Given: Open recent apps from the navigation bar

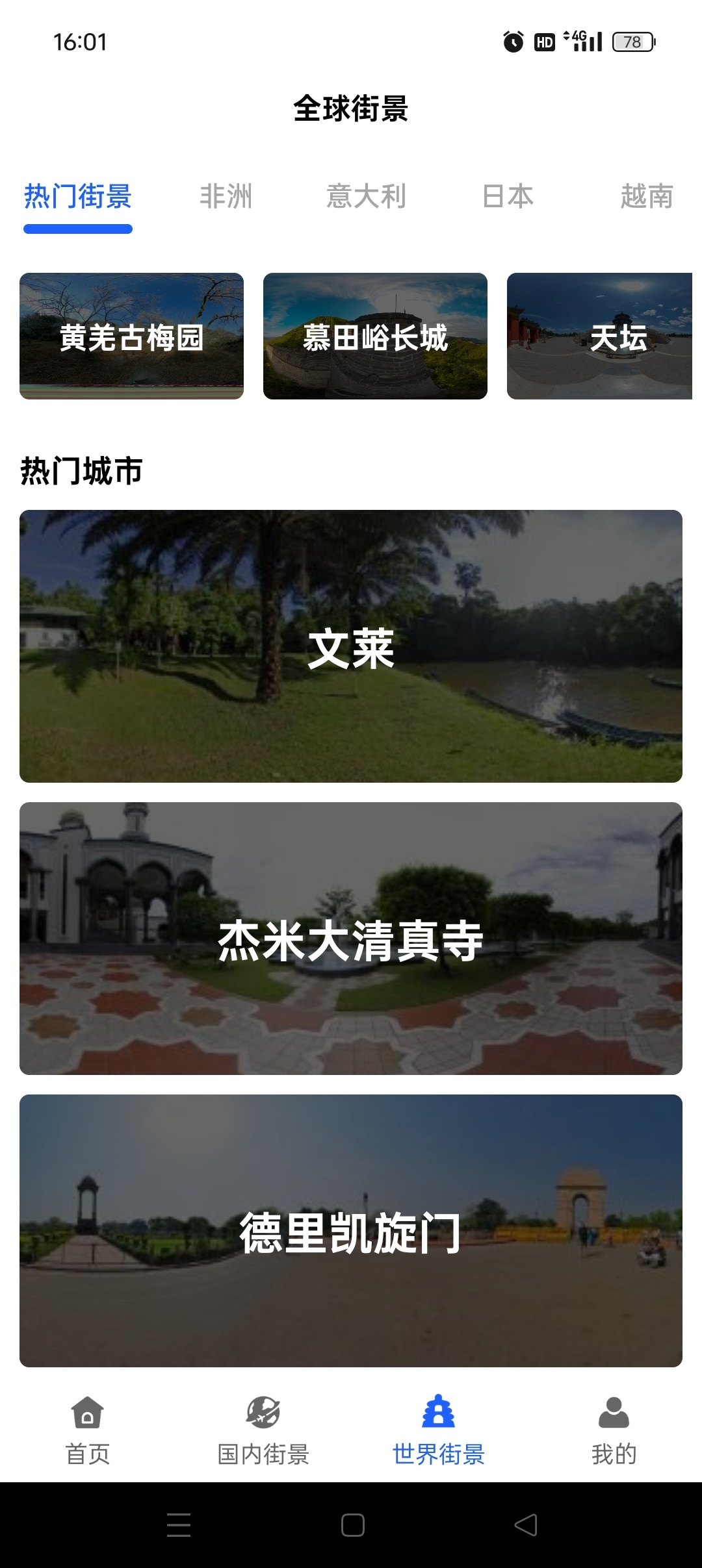Looking at the screenshot, I should tap(179, 1524).
